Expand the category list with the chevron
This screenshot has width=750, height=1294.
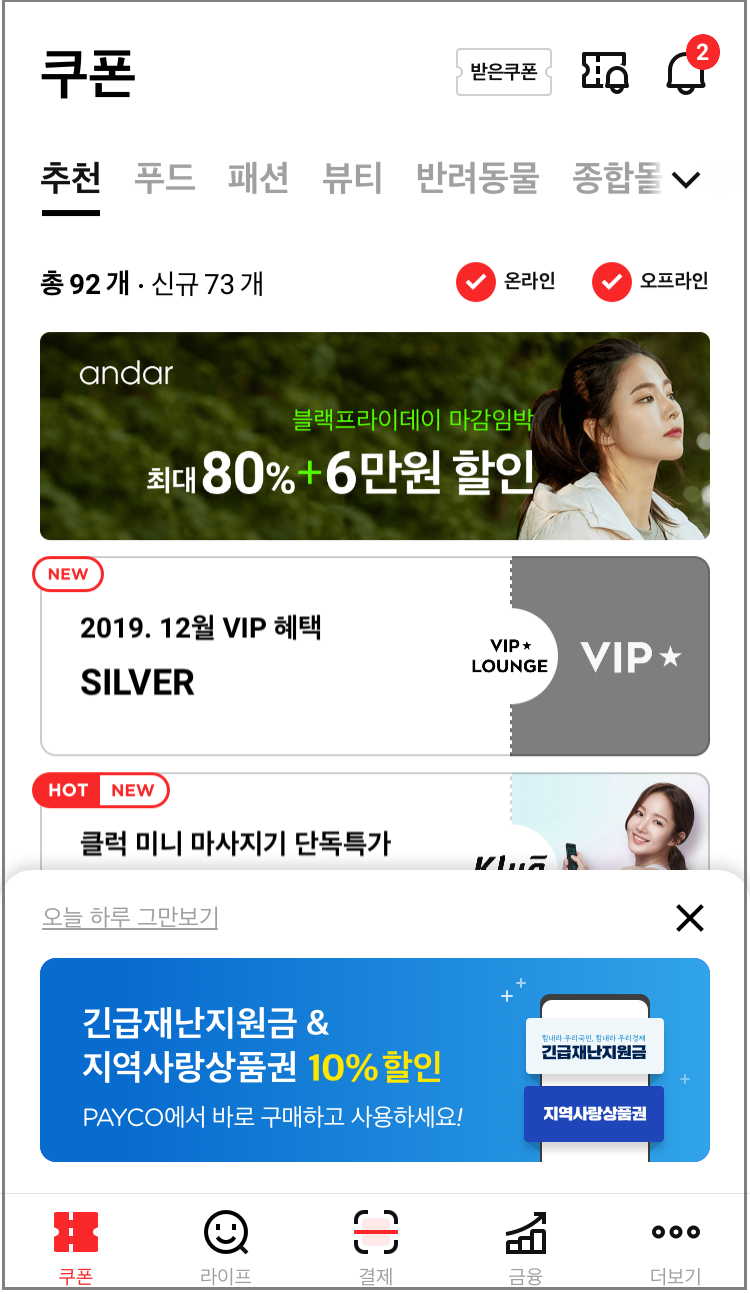(687, 180)
